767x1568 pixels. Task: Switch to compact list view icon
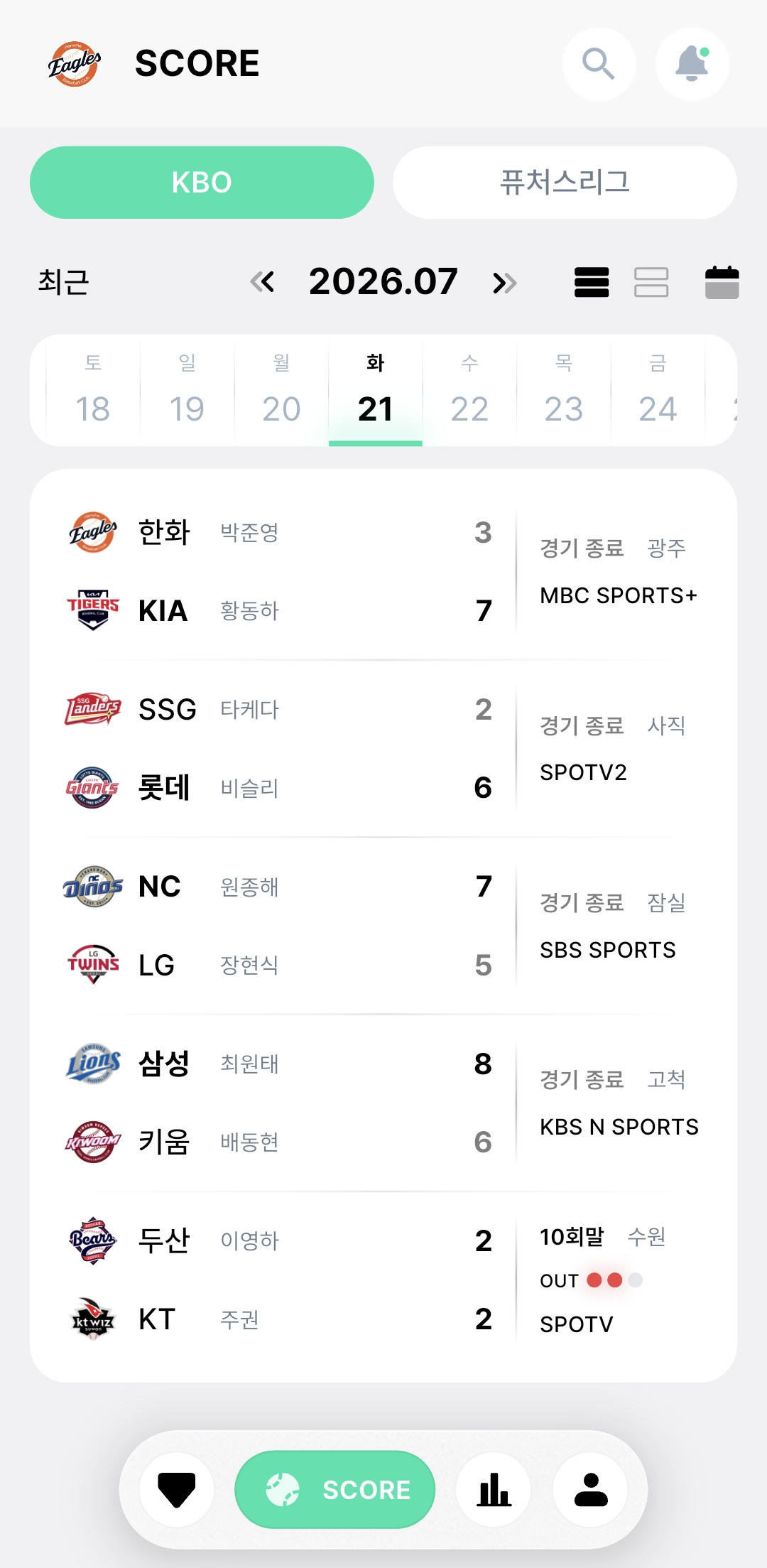[592, 282]
